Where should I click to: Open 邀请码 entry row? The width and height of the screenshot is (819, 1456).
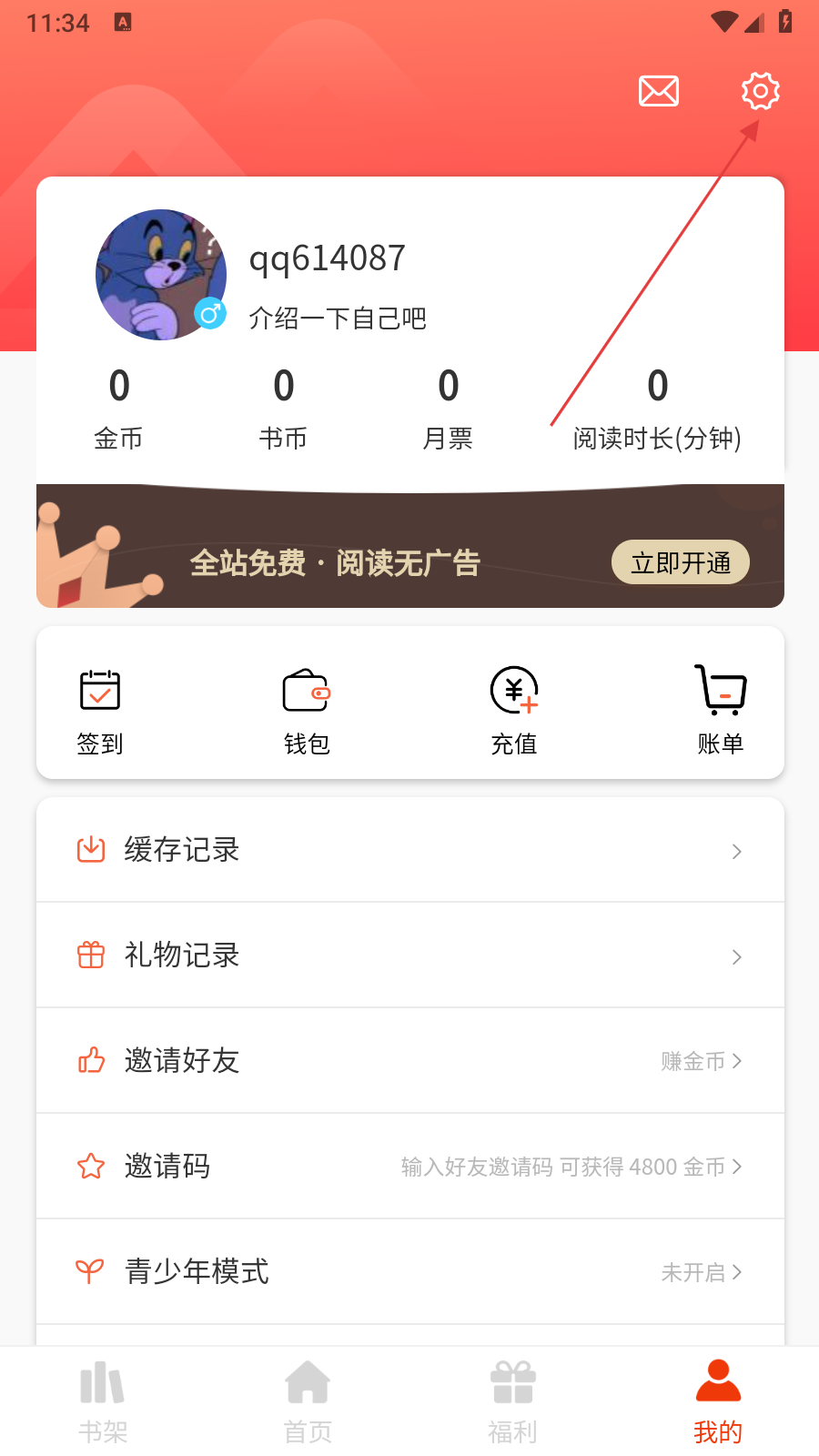[x=409, y=1167]
